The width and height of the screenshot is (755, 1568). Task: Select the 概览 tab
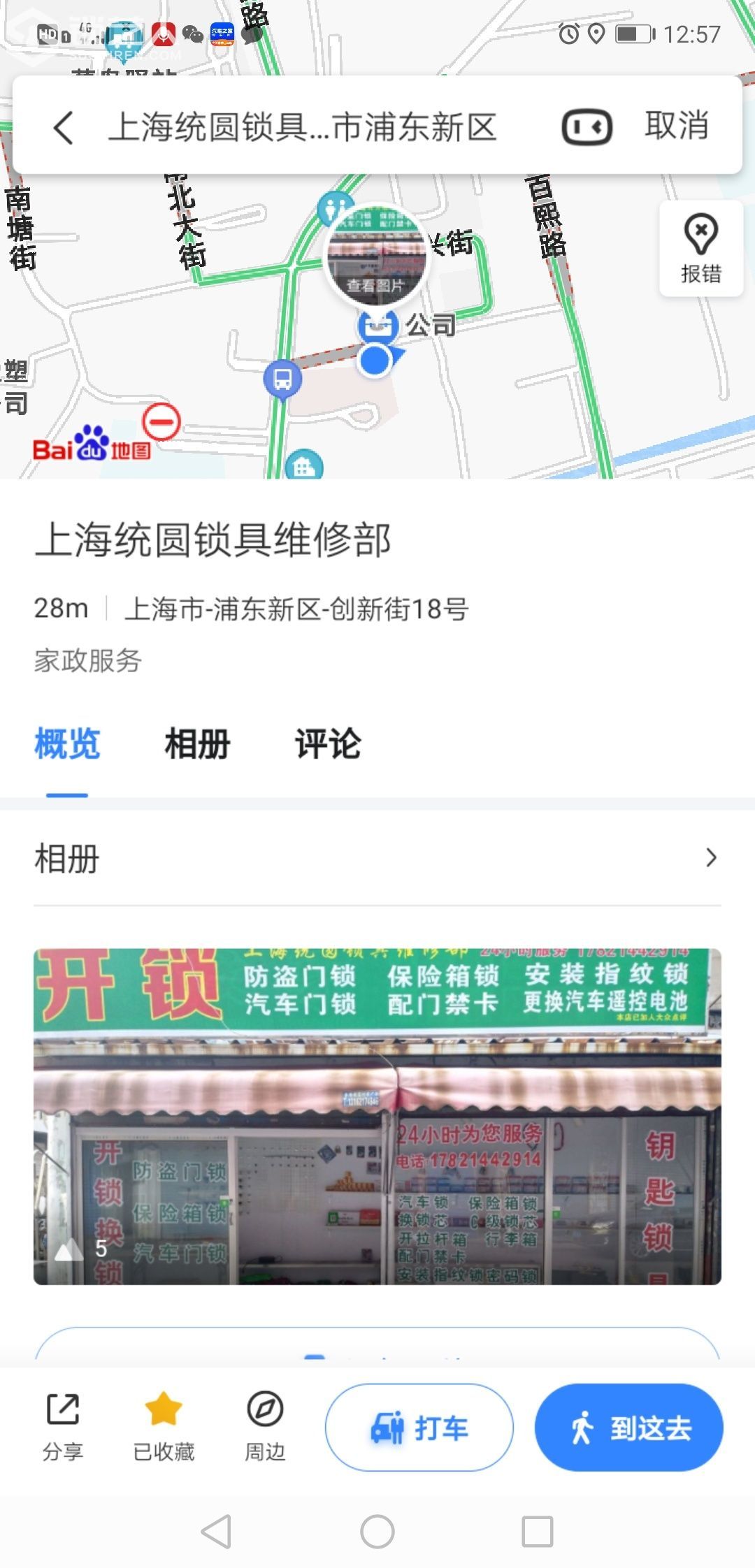pyautogui.click(x=67, y=743)
